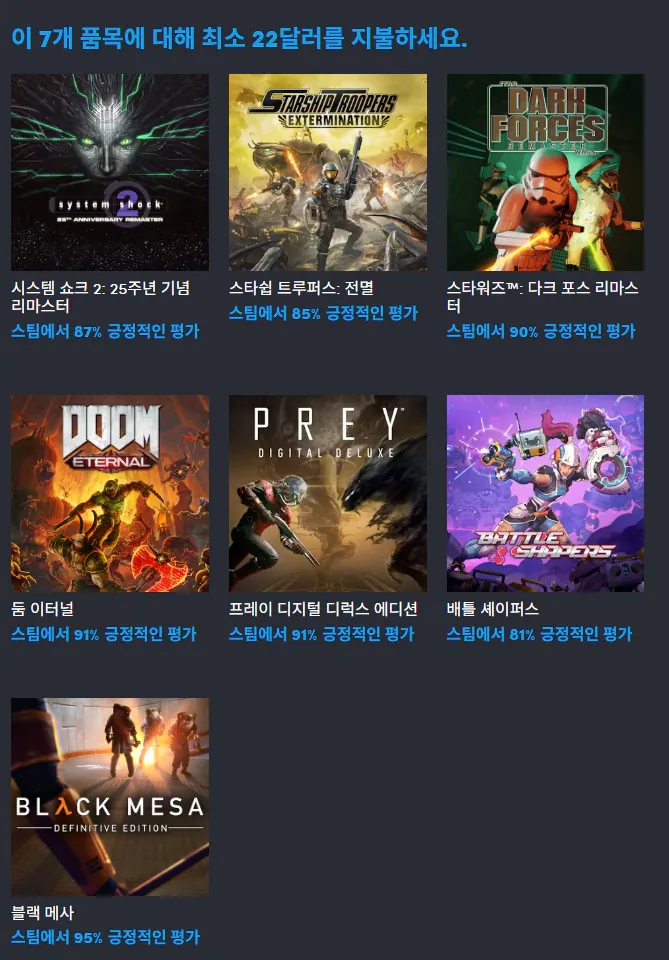The height and width of the screenshot is (960, 669).
Task: Open the DOOM Eternal game tile
Action: 110,493
